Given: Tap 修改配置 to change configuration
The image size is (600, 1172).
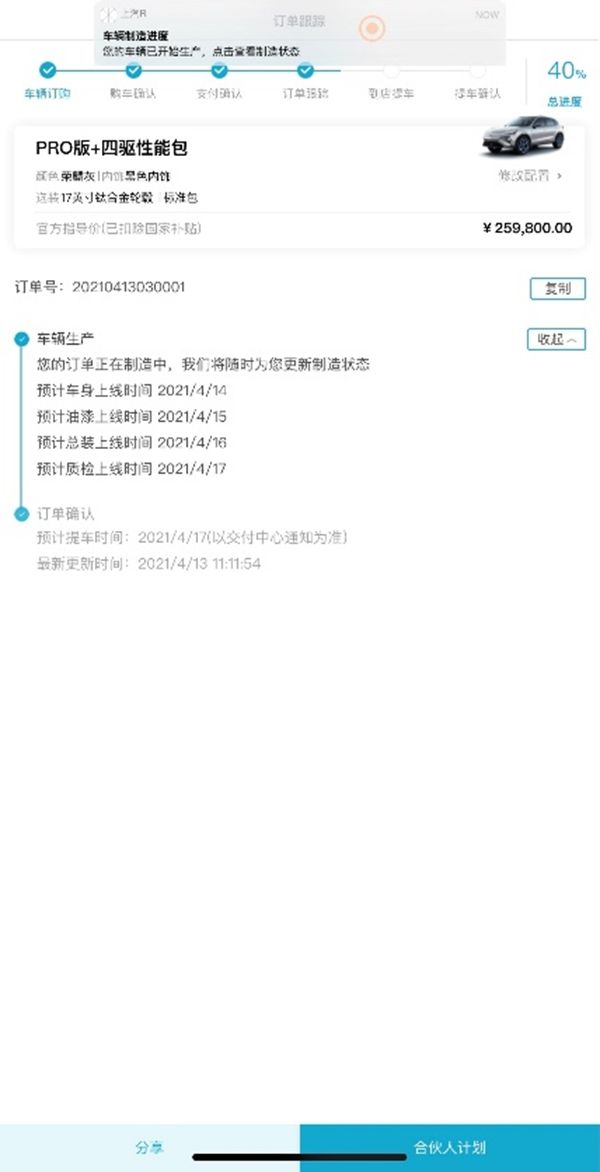Looking at the screenshot, I should point(530,176).
